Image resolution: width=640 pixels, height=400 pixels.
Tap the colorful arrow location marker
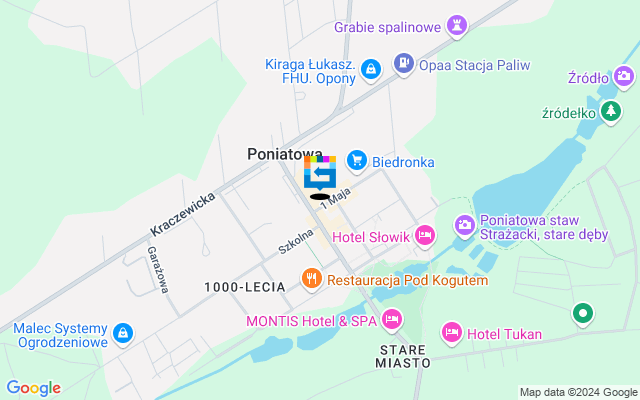coord(320,172)
